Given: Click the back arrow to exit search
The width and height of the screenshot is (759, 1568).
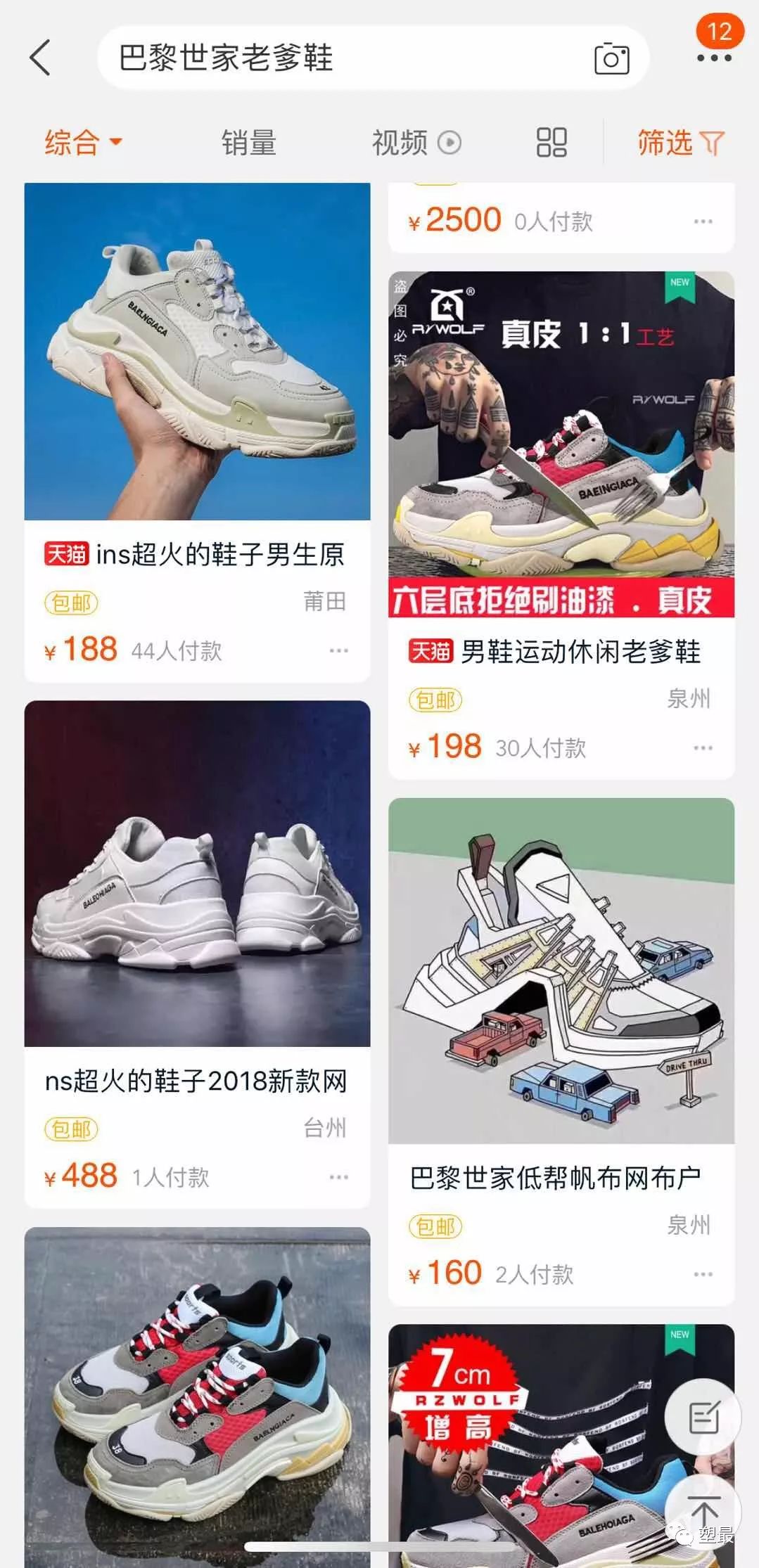Looking at the screenshot, I should point(40,58).
